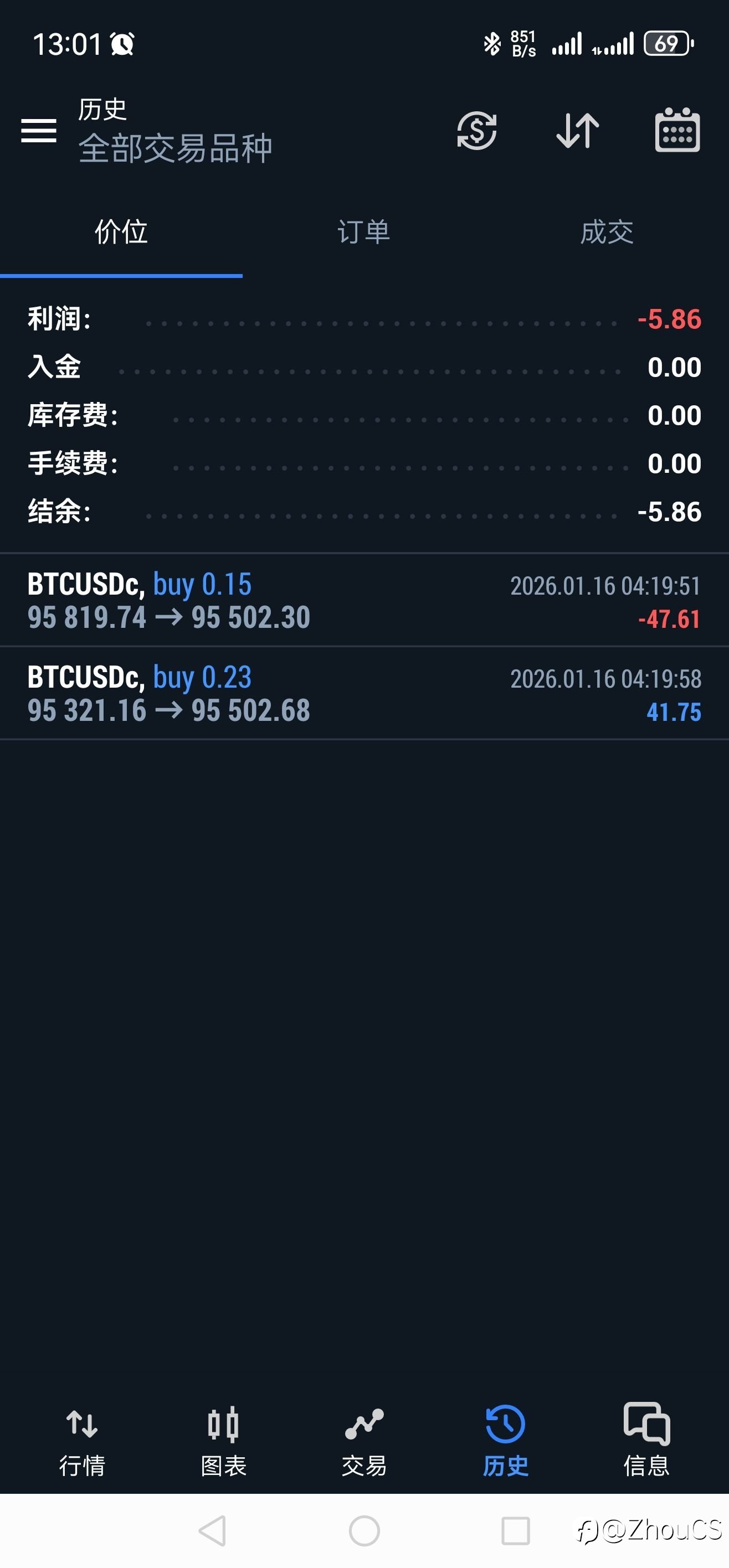
Task: Open the calendar date range picker
Action: pos(677,131)
